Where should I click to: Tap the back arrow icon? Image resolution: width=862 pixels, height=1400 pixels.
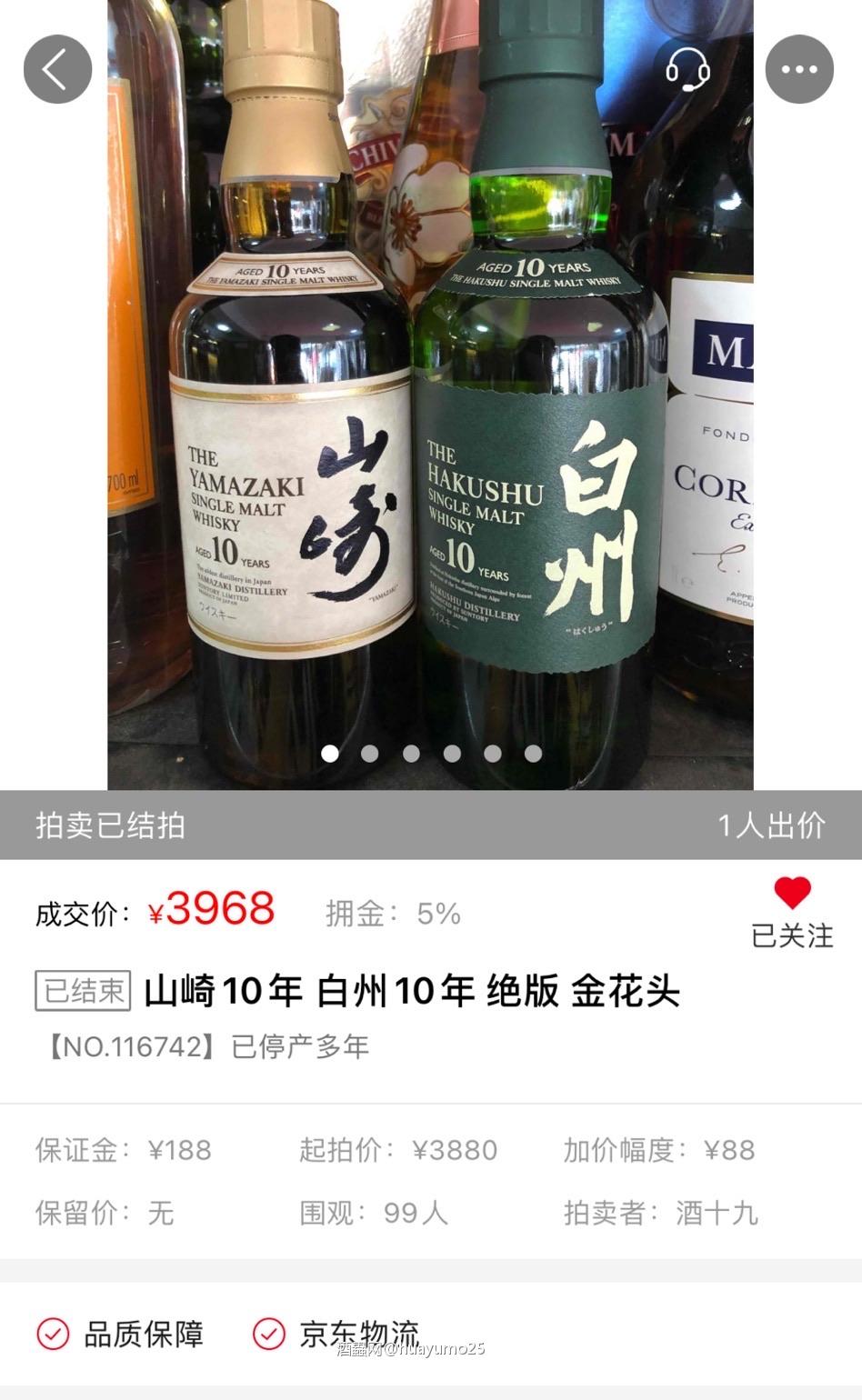click(x=57, y=69)
